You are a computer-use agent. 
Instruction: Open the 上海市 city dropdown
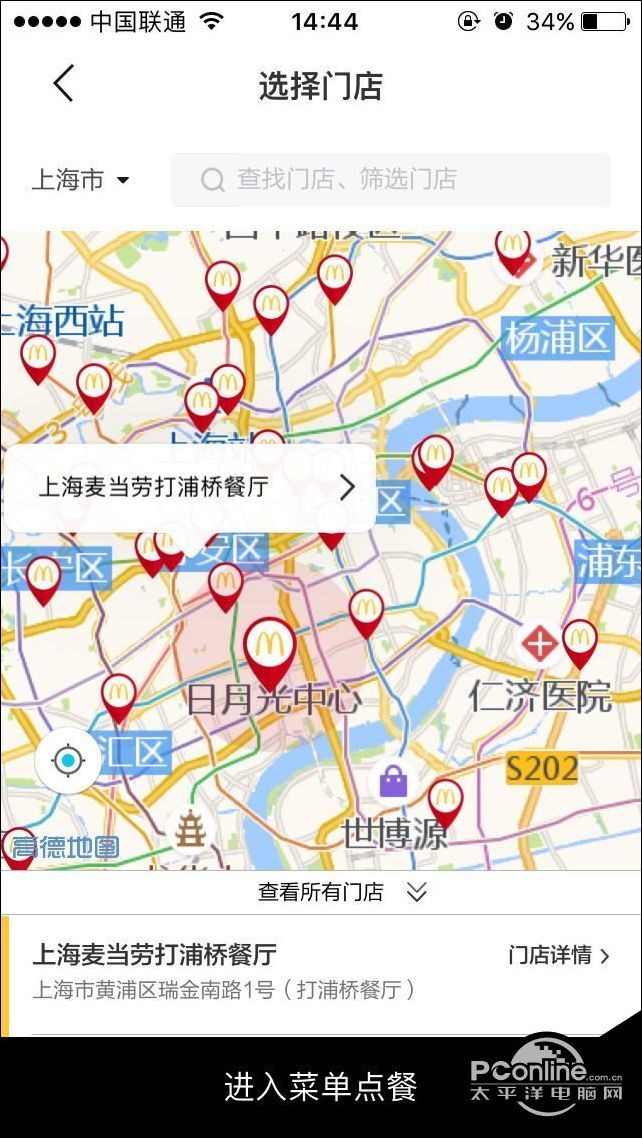(x=81, y=180)
